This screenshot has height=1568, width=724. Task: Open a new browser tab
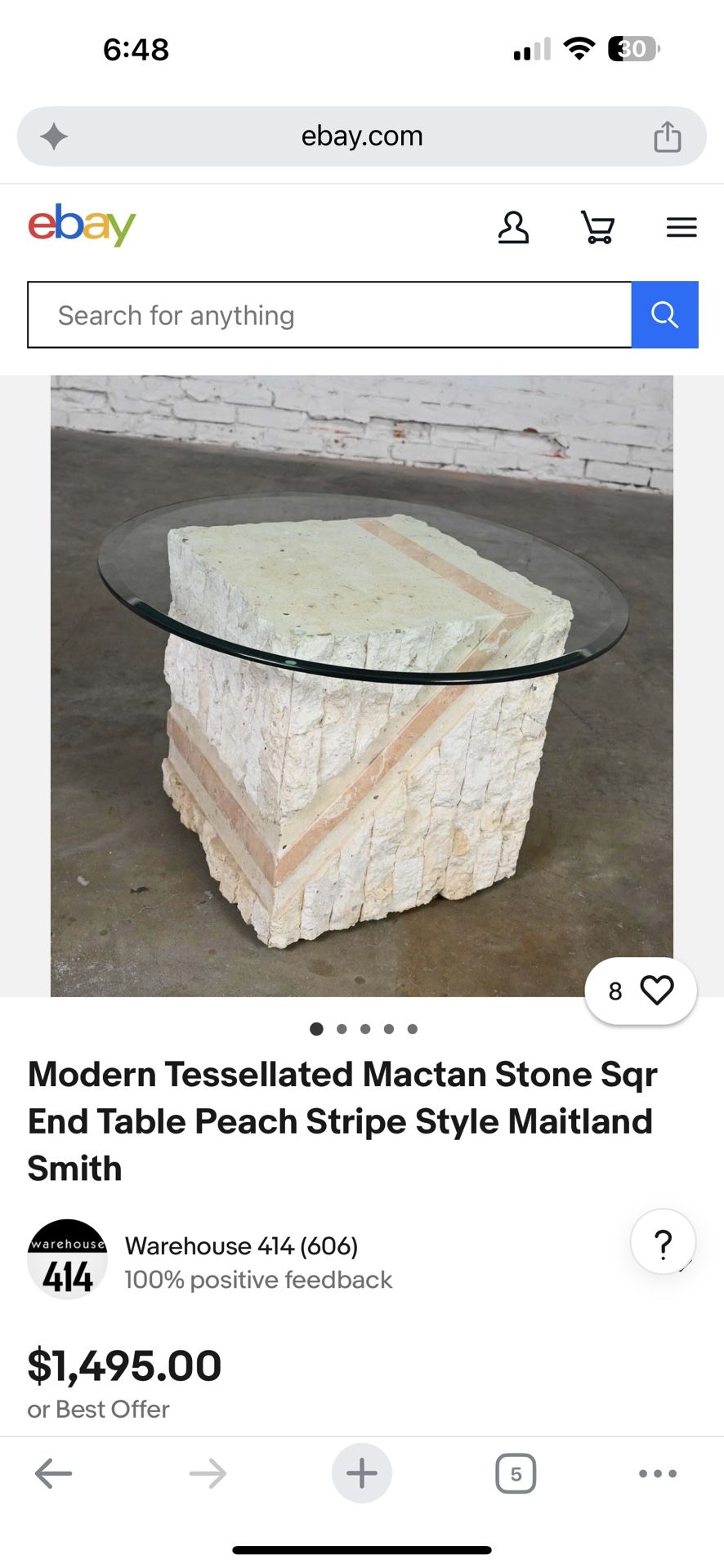click(362, 1474)
